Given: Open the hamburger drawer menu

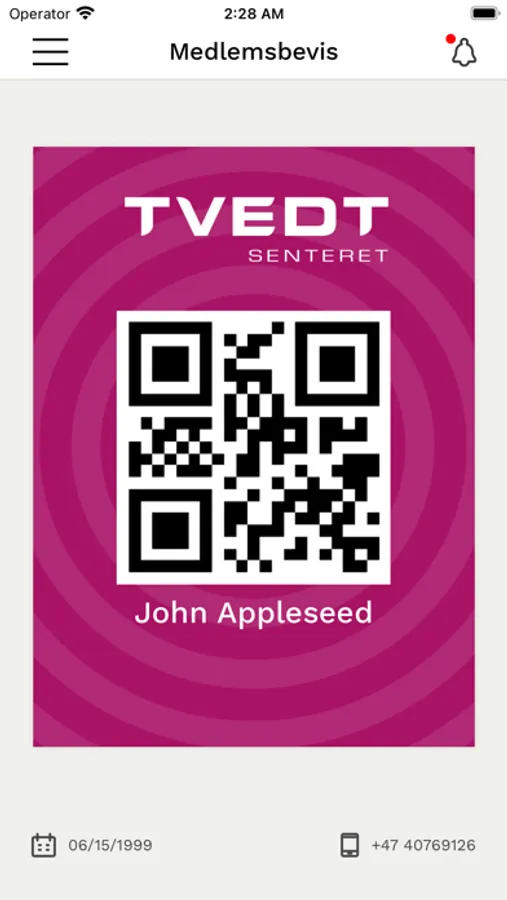Looking at the screenshot, I should [x=51, y=52].
